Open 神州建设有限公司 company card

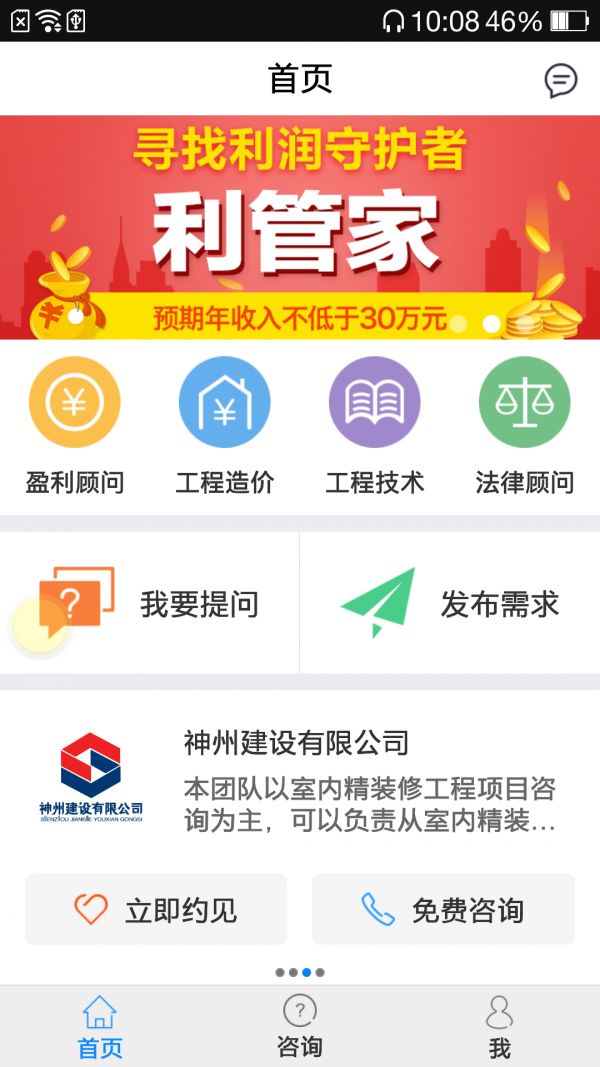click(x=300, y=780)
